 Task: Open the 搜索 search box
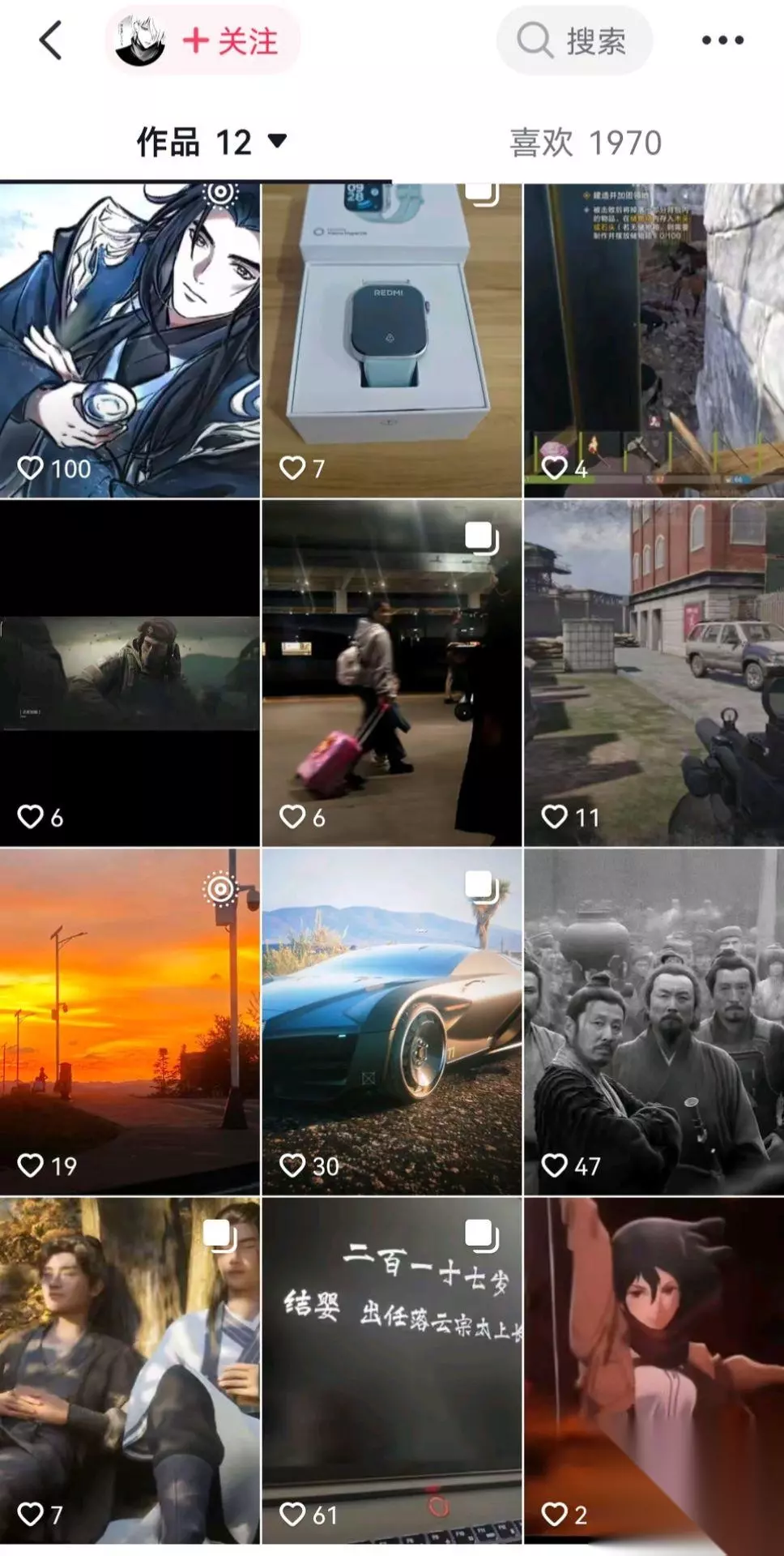point(574,41)
